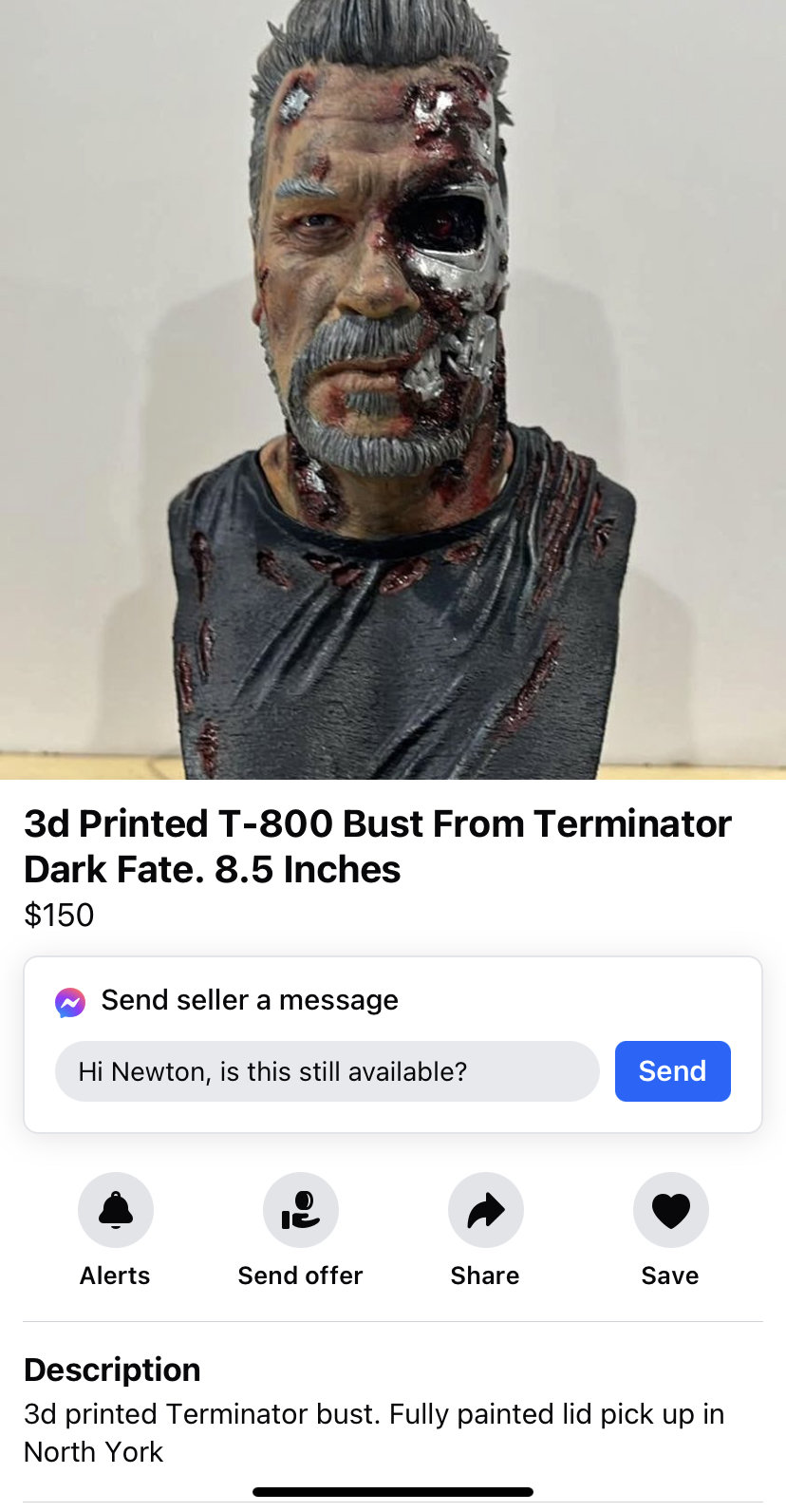Screen dimensions: 786x1512
Task: Save the listing with the heart
Action: [670, 1210]
